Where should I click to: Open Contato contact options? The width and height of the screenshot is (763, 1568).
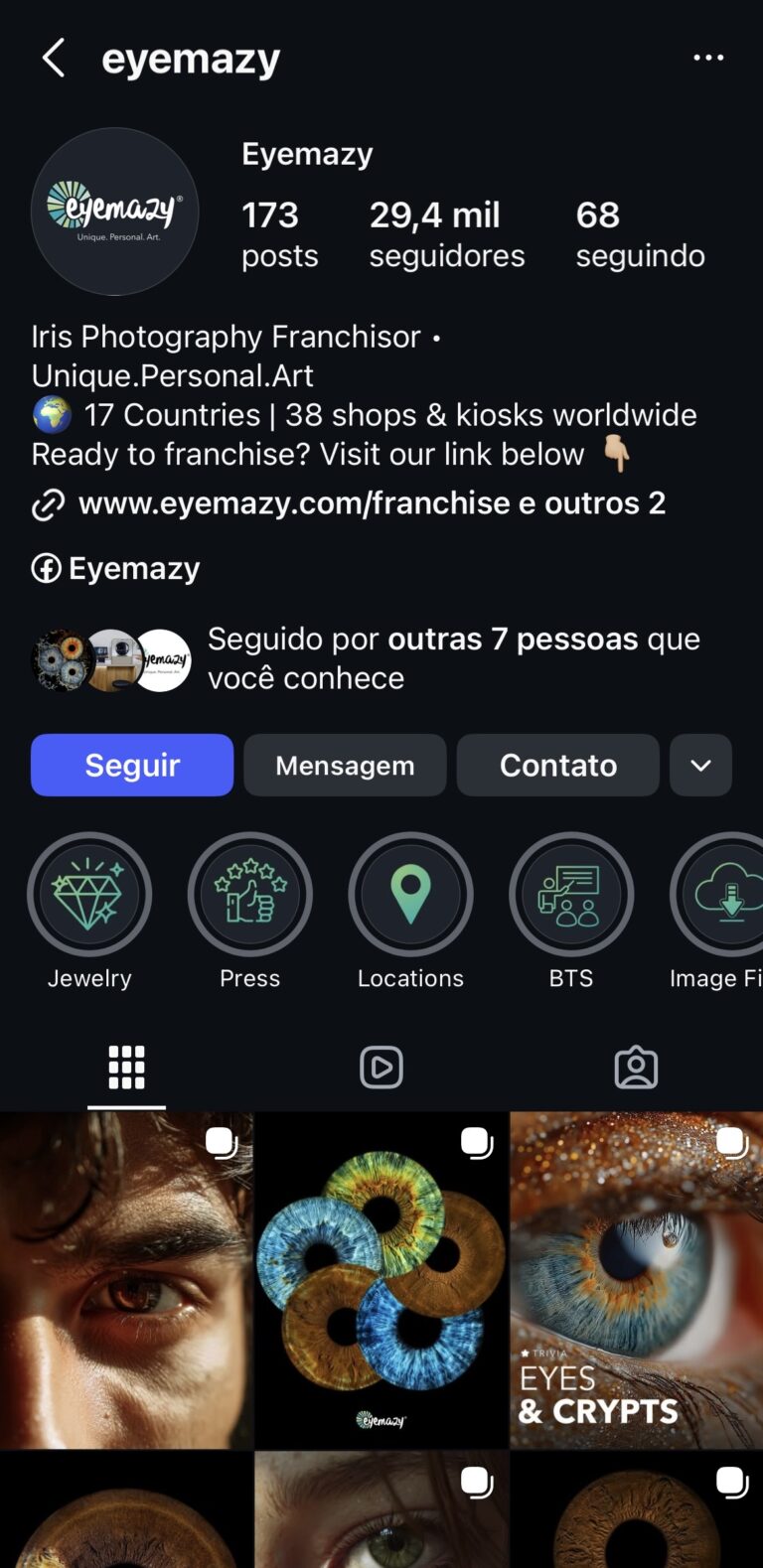(x=557, y=765)
